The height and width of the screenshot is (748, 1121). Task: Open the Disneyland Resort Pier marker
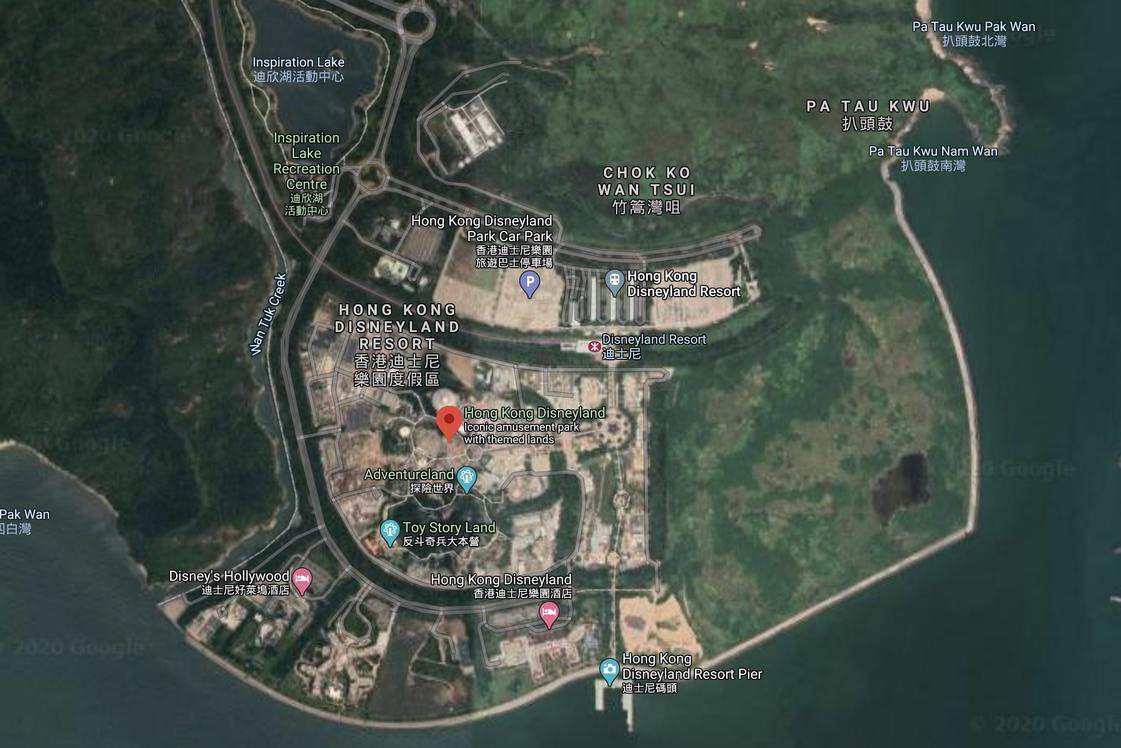(x=609, y=669)
